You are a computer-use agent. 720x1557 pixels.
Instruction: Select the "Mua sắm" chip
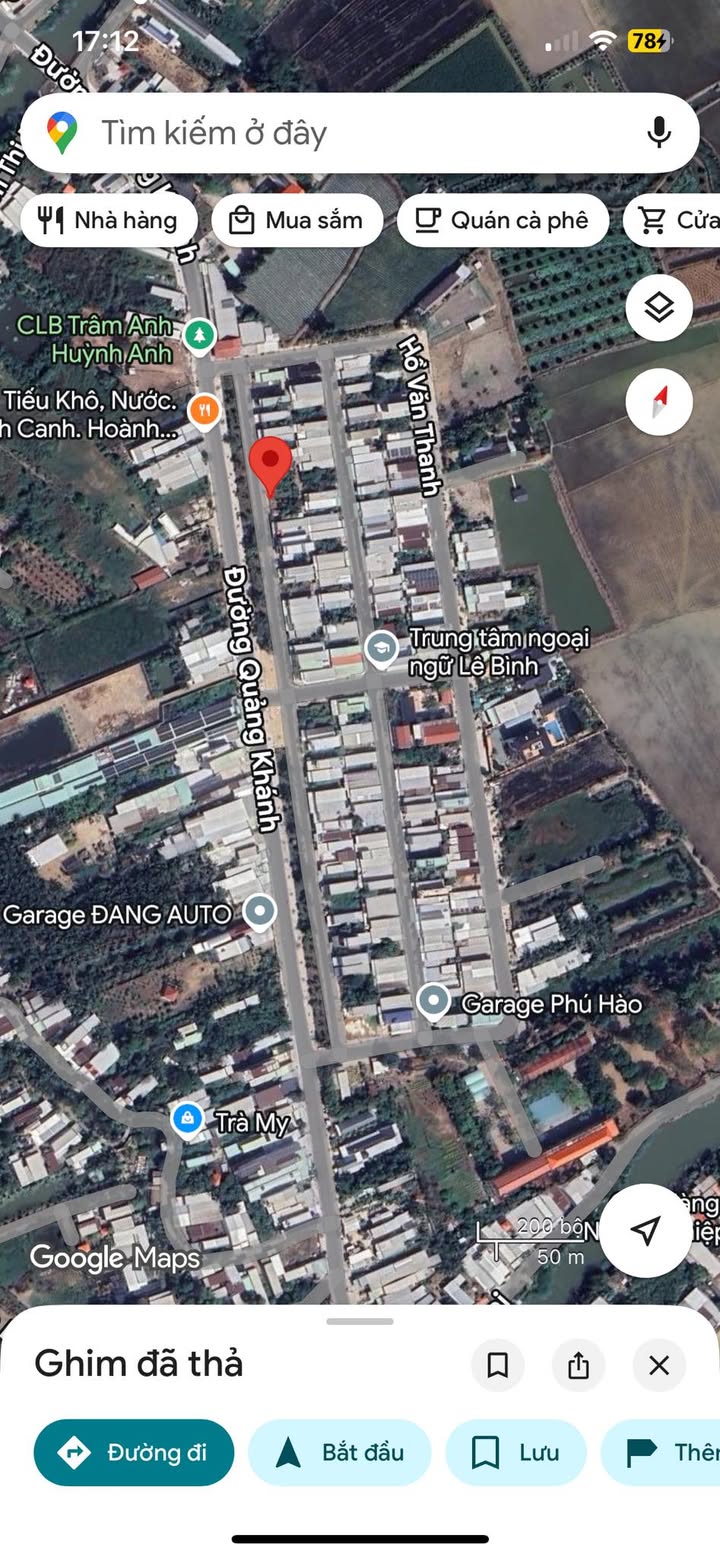pos(297,220)
